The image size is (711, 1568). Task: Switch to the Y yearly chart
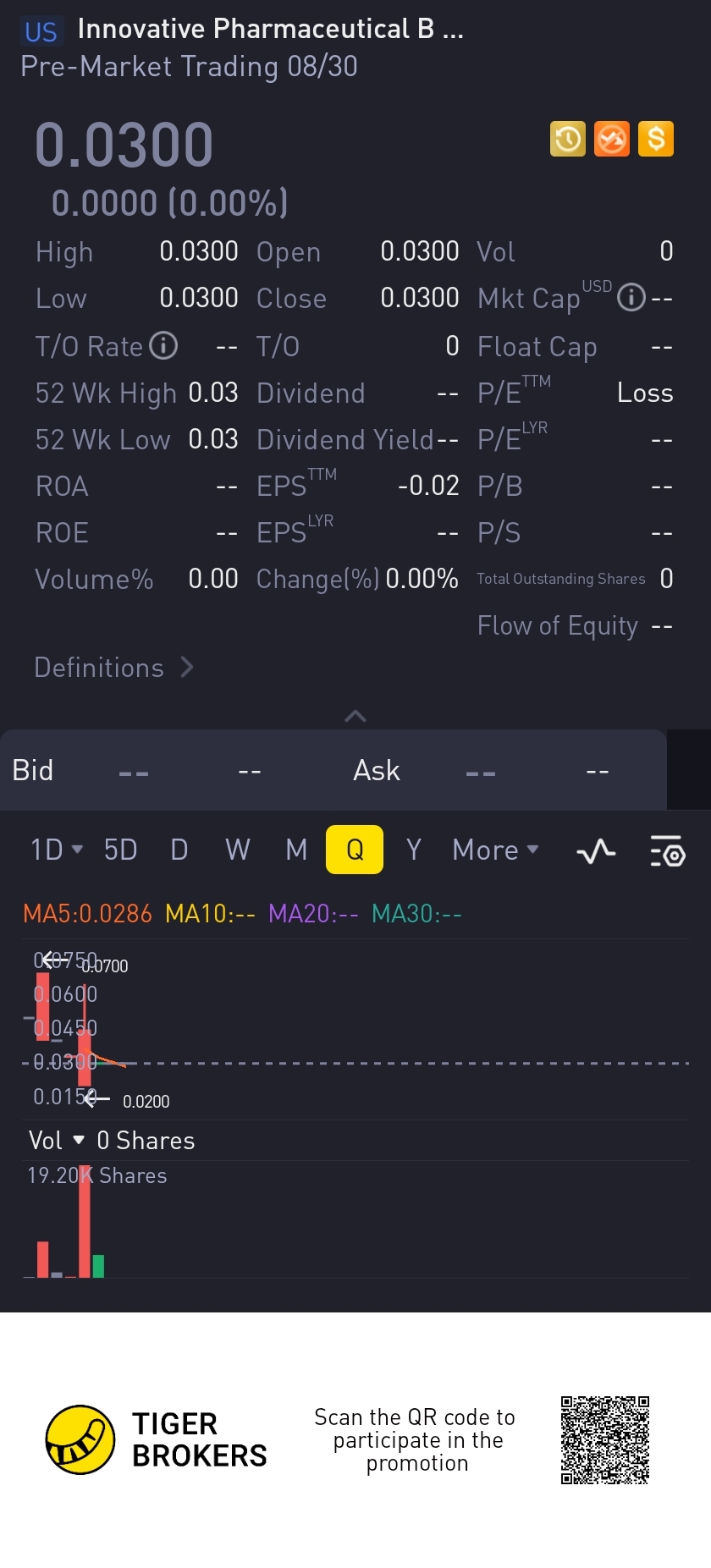tap(413, 850)
